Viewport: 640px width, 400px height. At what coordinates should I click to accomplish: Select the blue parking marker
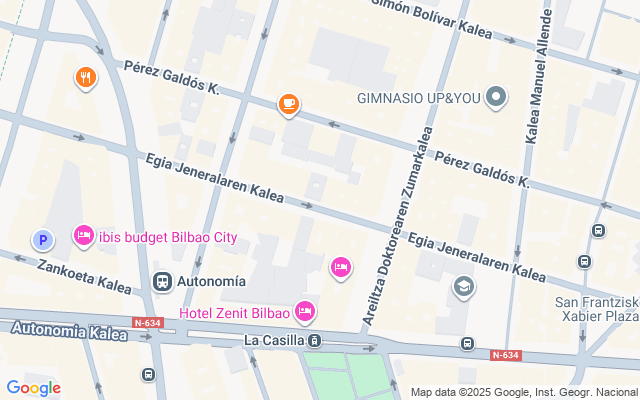point(42,240)
